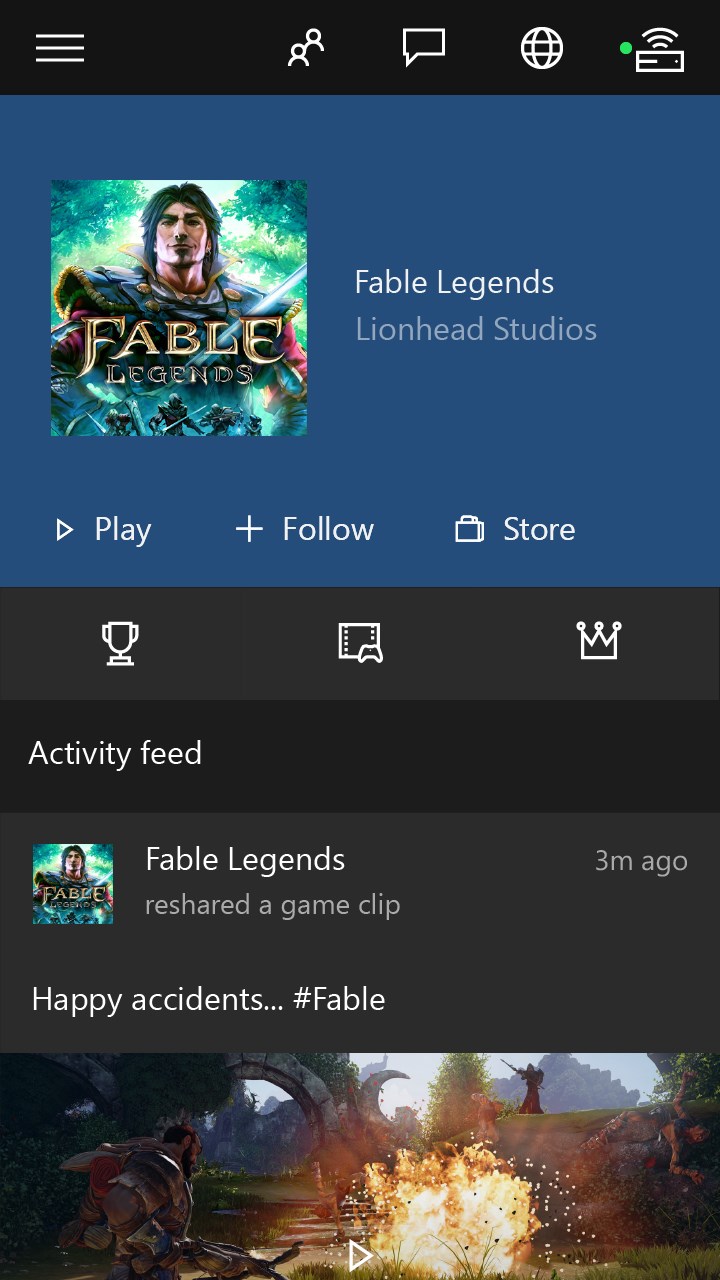The height and width of the screenshot is (1280, 720).
Task: Click the web globe icon
Action: (540, 47)
